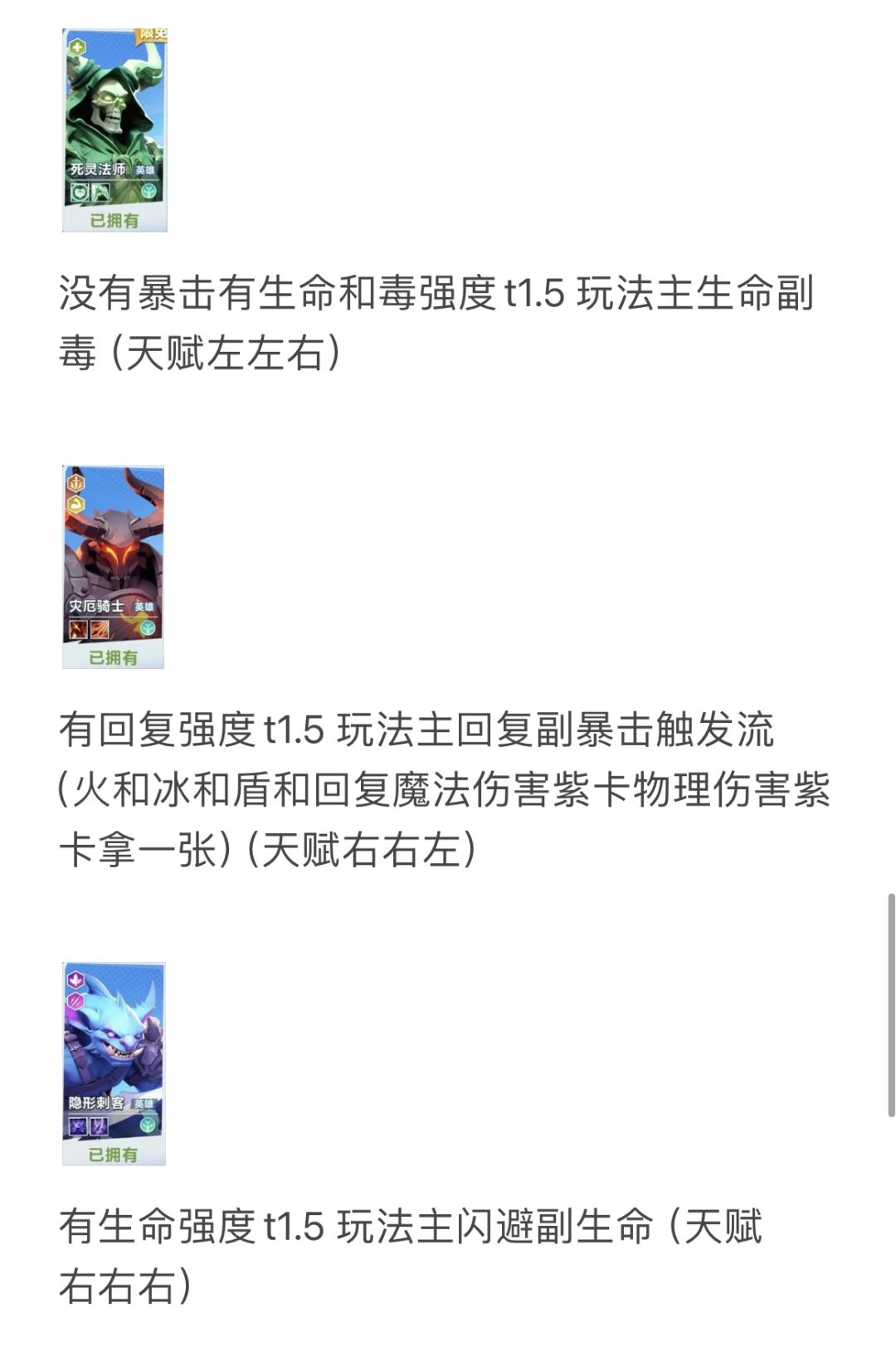Click the strength arm badge on Calamity Knight
This screenshot has width=896, height=1347.
click(76, 503)
